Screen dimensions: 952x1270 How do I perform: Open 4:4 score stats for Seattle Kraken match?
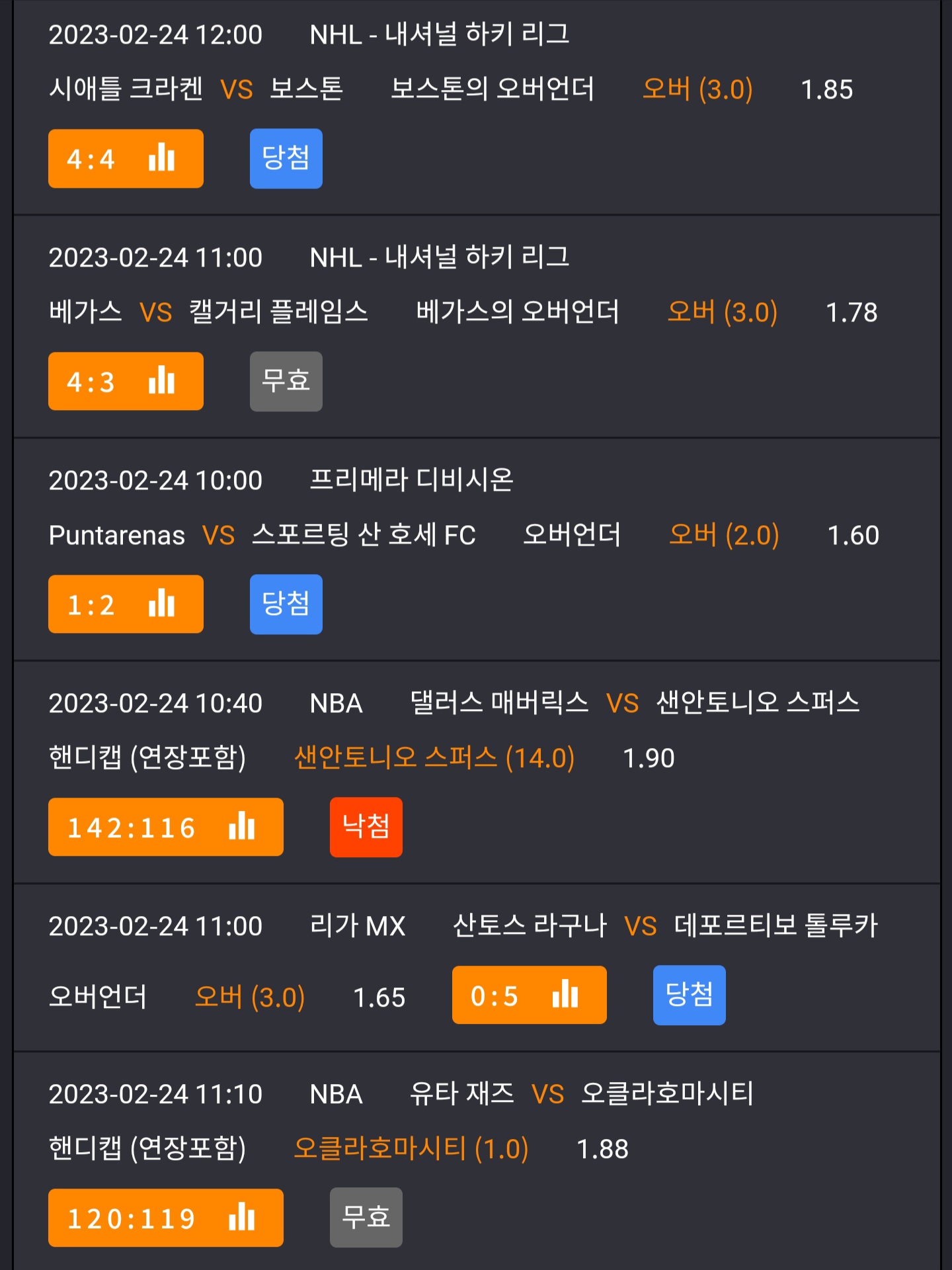(x=126, y=159)
